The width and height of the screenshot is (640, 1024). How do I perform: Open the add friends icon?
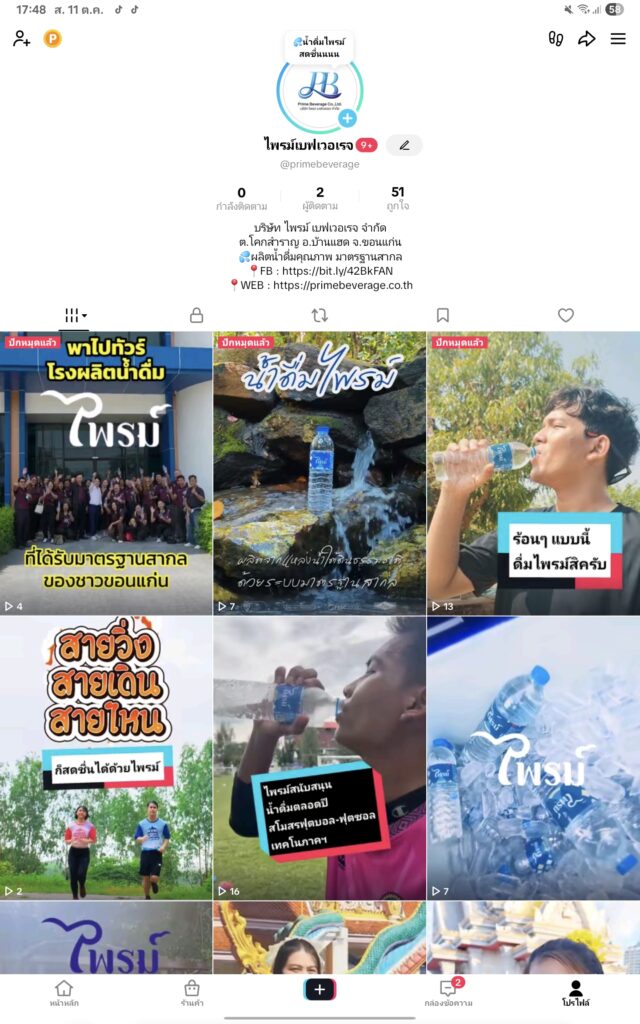[x=22, y=39]
